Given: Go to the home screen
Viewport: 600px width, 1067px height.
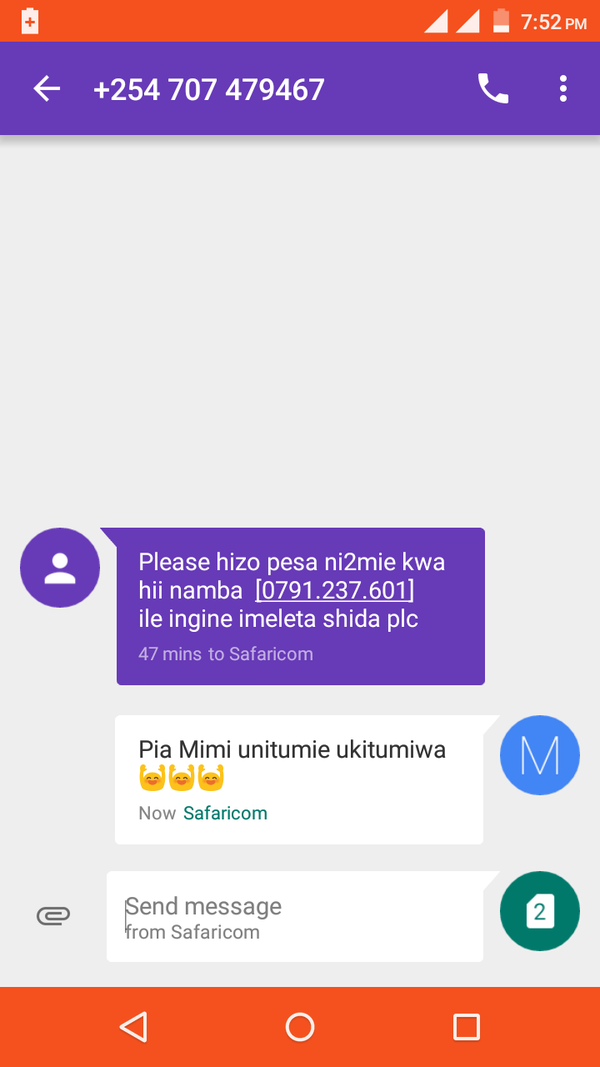Looking at the screenshot, I should tap(299, 1027).
